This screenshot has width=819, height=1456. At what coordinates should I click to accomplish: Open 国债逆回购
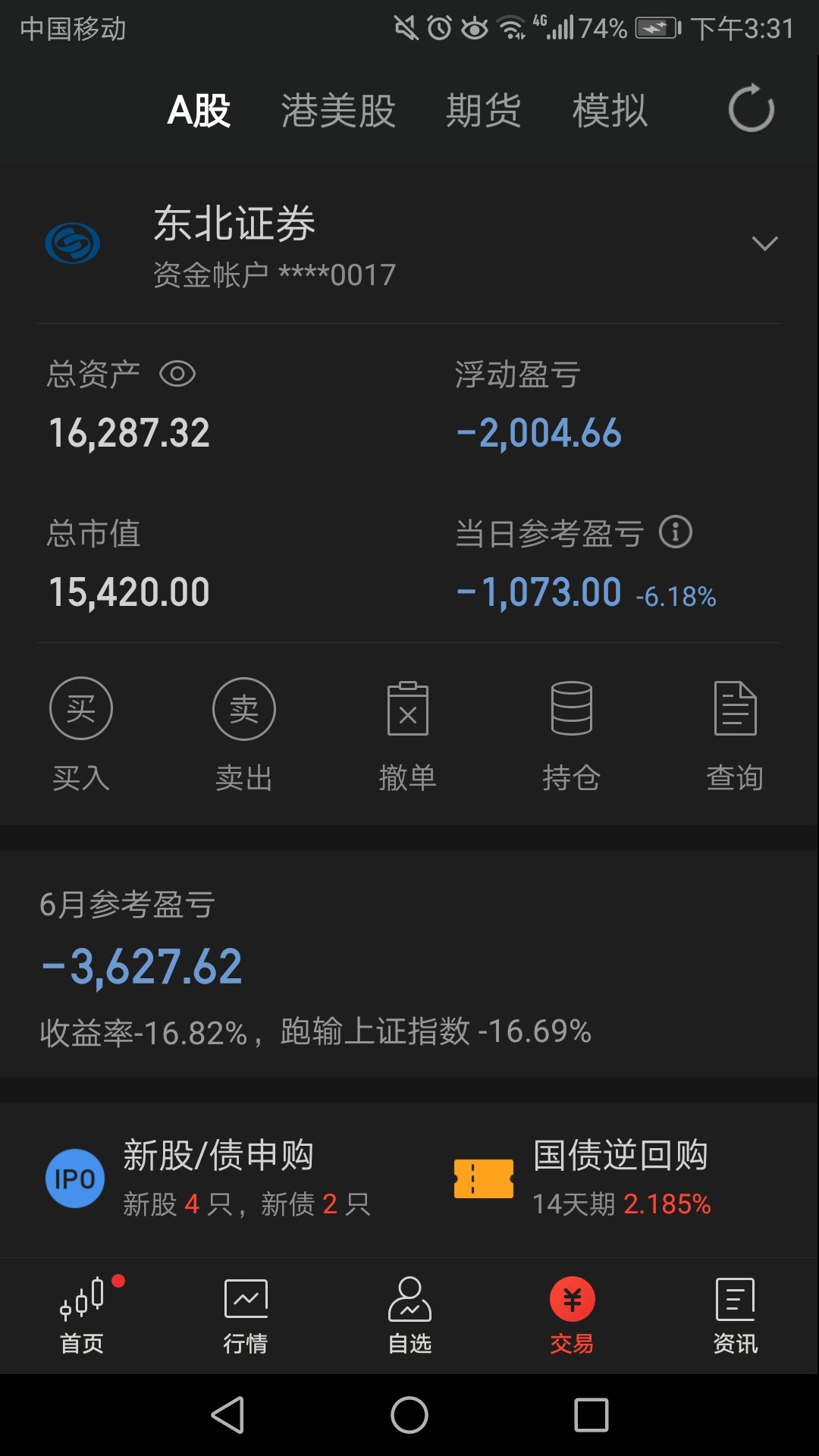(x=582, y=1178)
